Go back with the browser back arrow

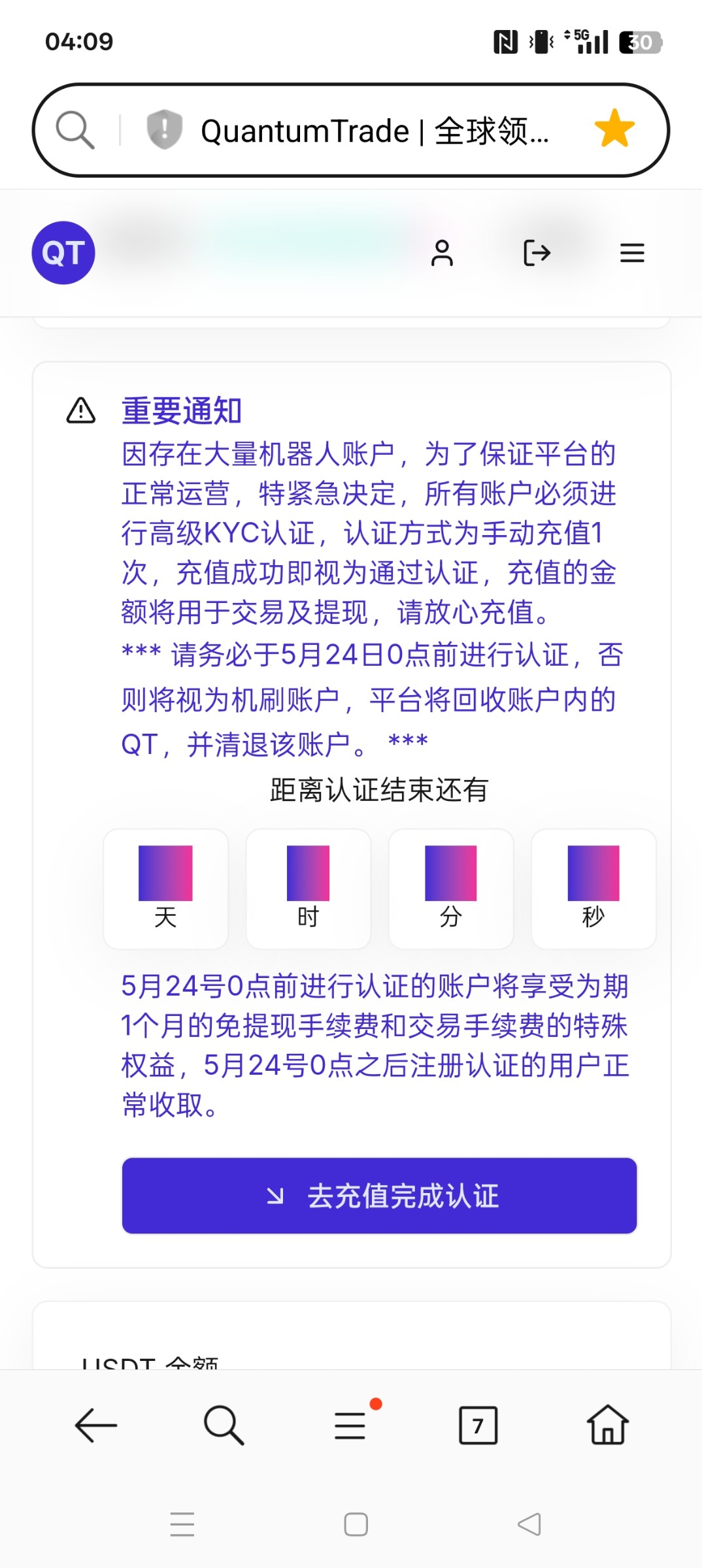(x=96, y=1425)
